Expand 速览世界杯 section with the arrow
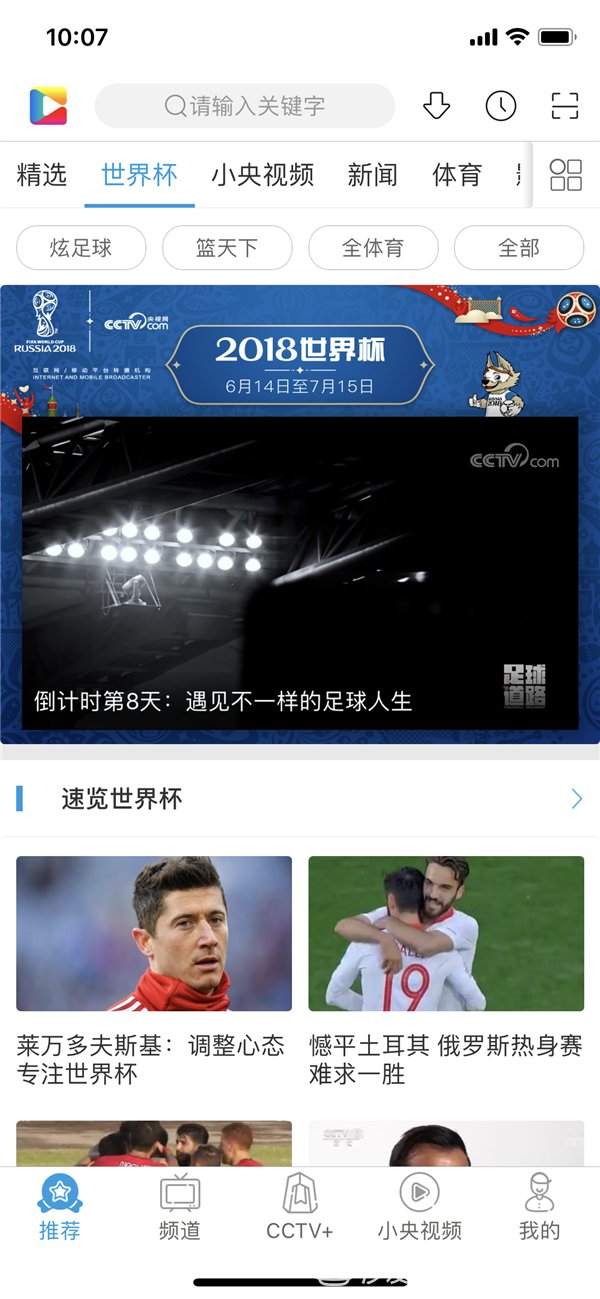The height and width of the screenshot is (1299, 600). tap(576, 798)
